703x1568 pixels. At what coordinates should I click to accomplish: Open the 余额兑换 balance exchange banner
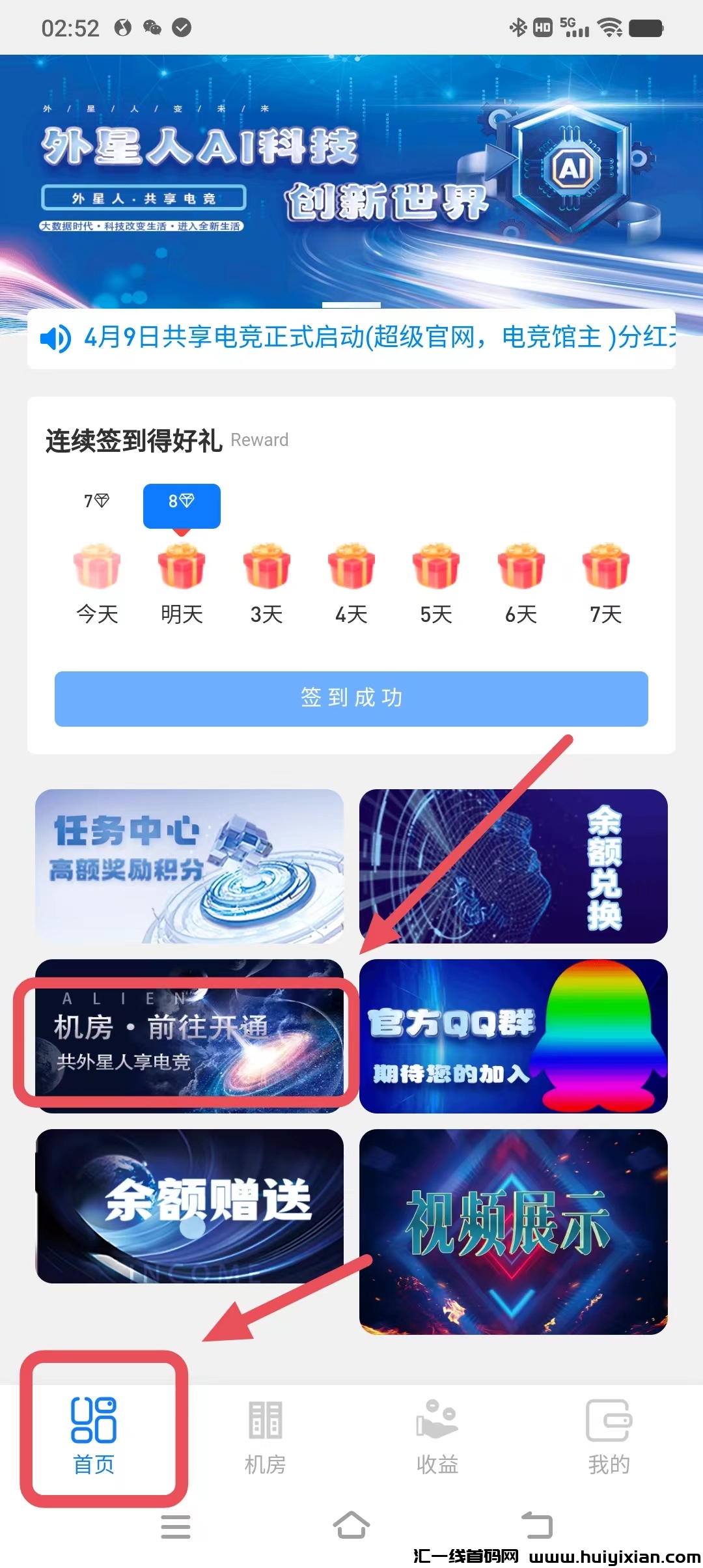tap(513, 866)
